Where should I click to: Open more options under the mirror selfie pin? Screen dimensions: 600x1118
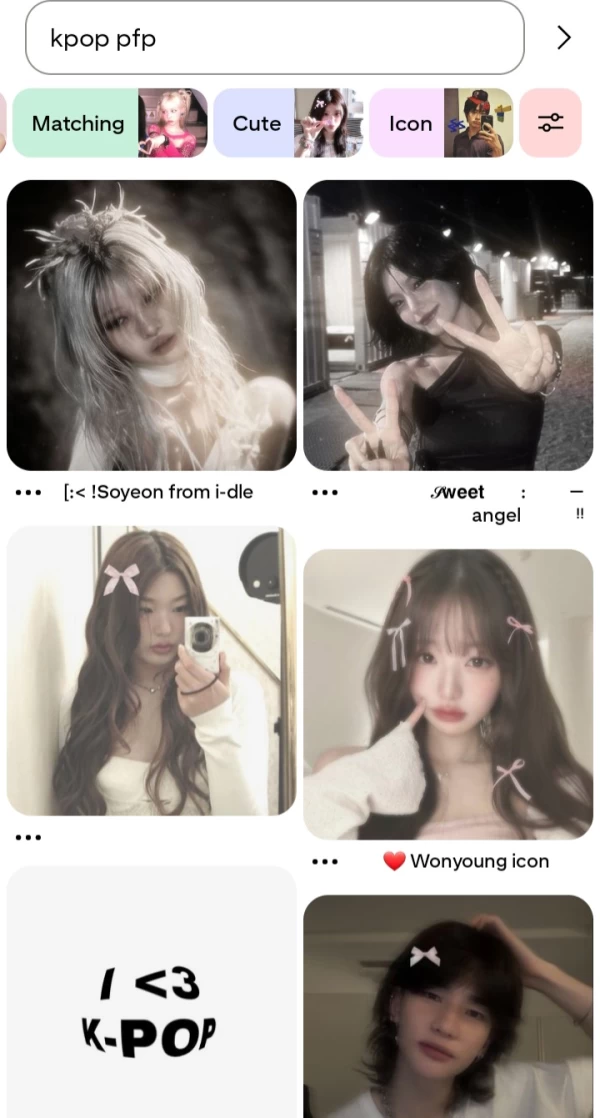click(29, 837)
